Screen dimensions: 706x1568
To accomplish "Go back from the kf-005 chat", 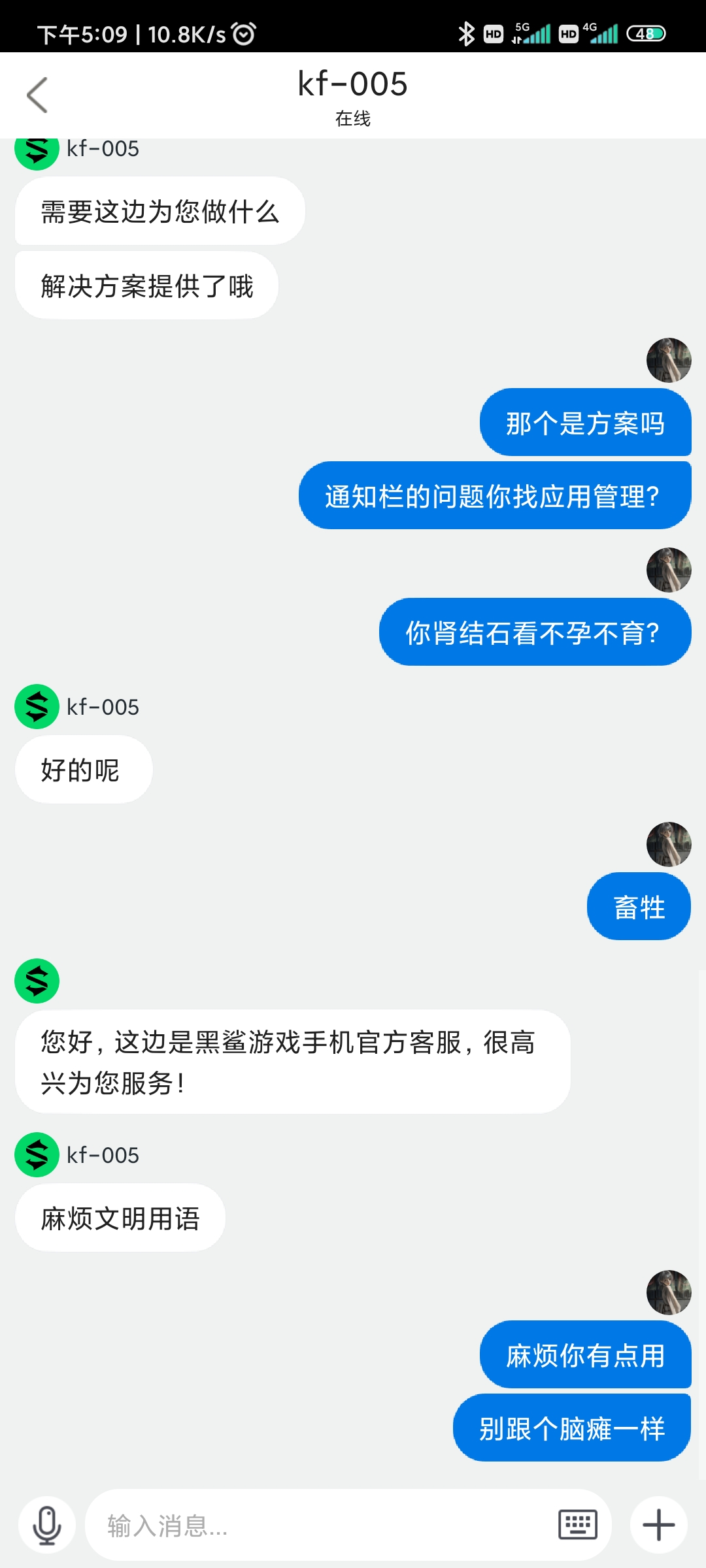I will click(x=37, y=95).
